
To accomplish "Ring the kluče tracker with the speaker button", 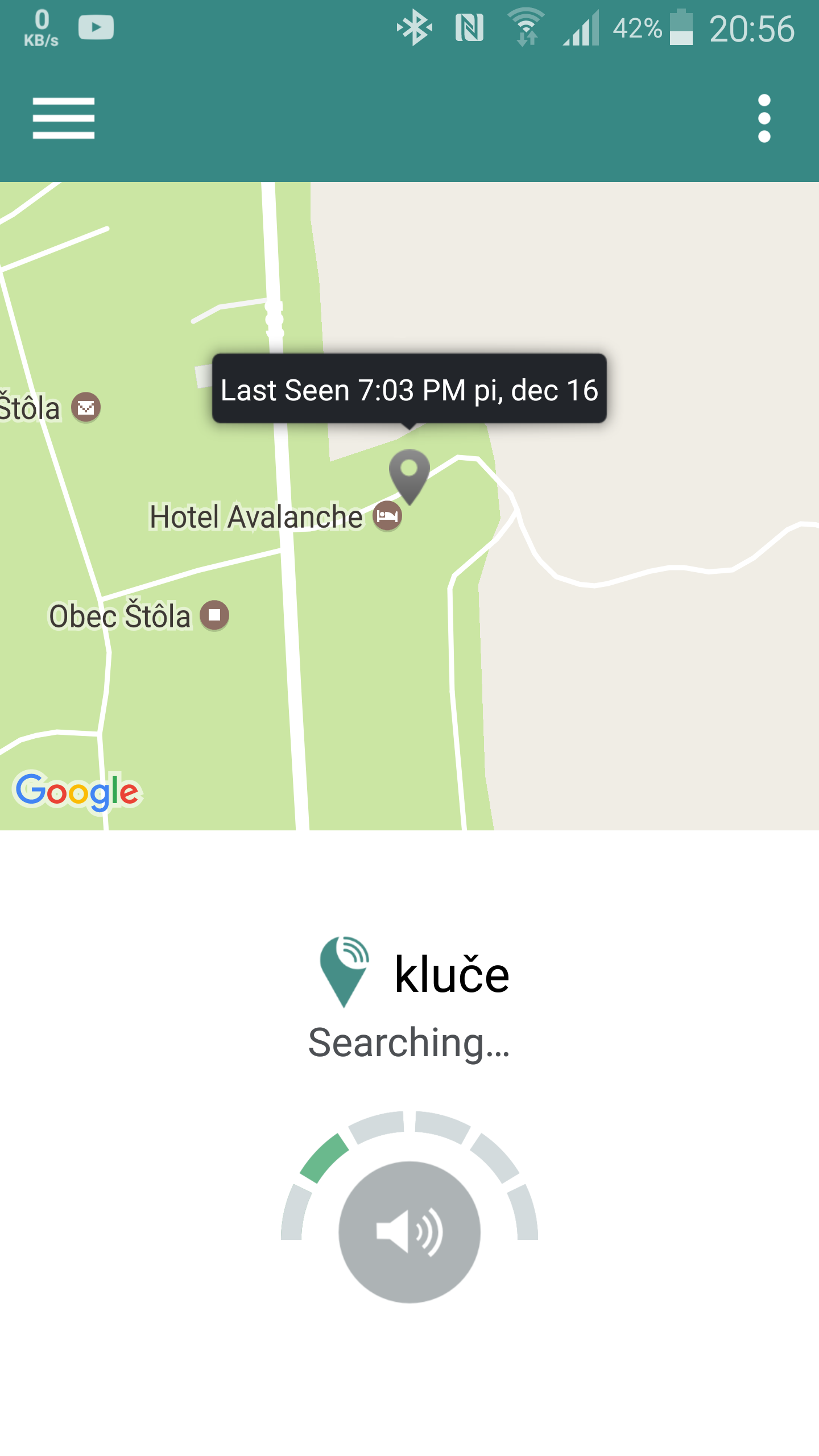I will pyautogui.click(x=409, y=1232).
